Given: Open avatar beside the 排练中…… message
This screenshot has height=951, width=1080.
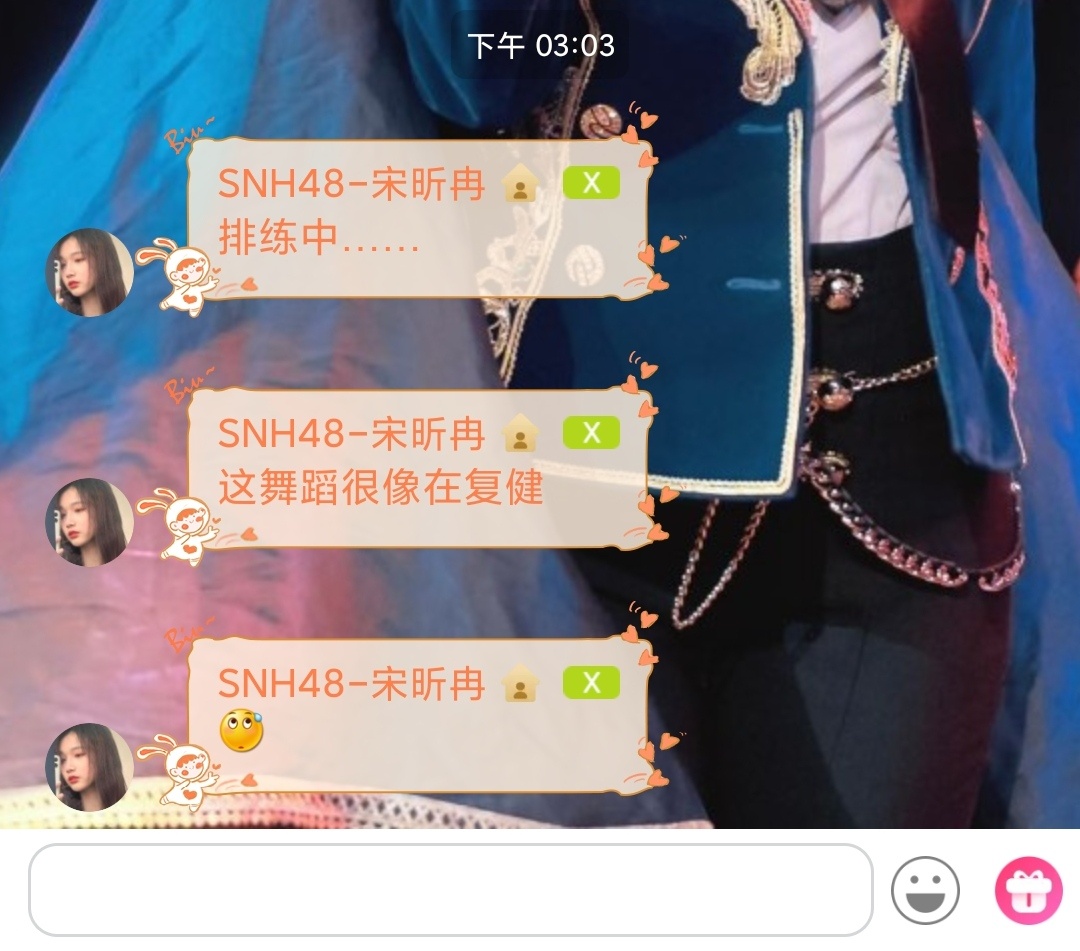Looking at the screenshot, I should (x=90, y=272).
